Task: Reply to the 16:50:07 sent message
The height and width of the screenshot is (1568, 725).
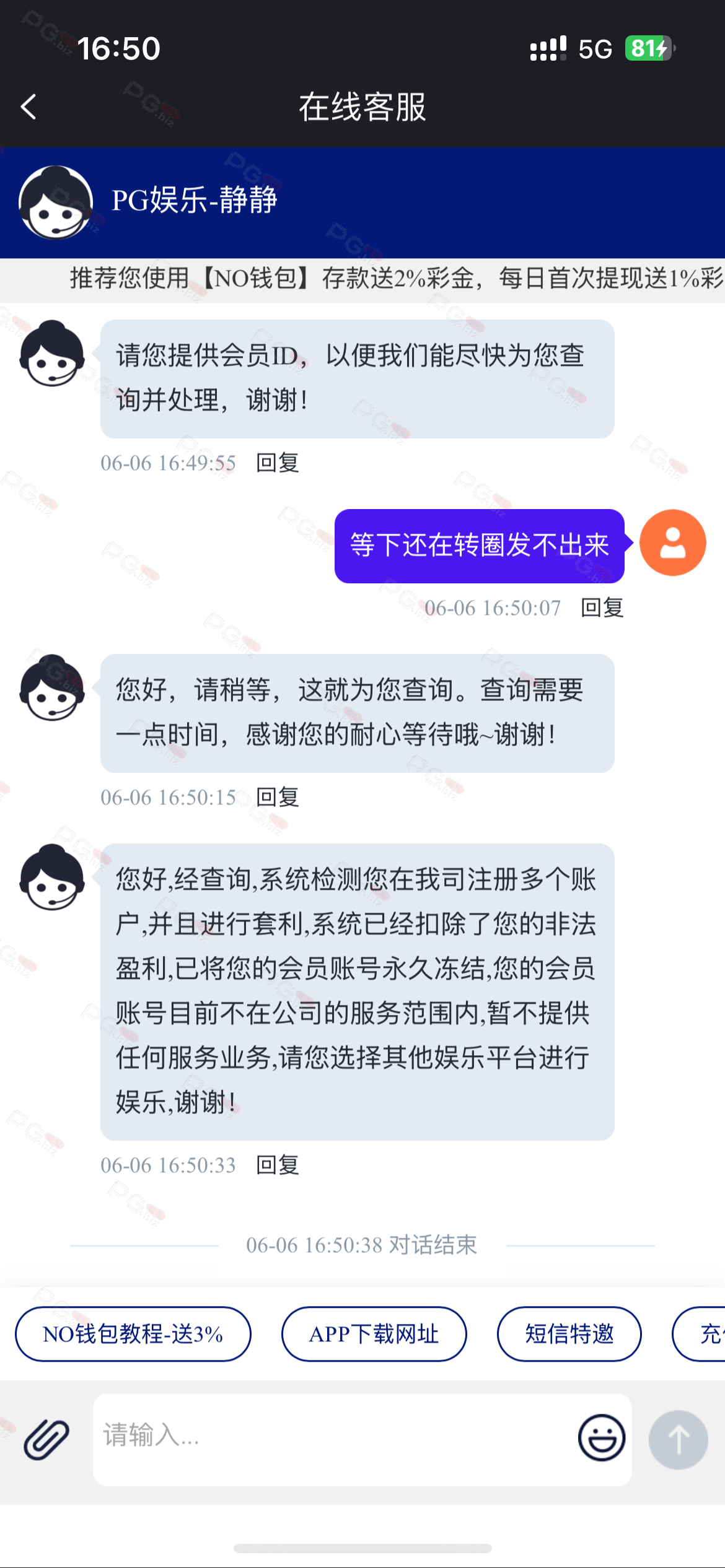Action: [x=602, y=608]
